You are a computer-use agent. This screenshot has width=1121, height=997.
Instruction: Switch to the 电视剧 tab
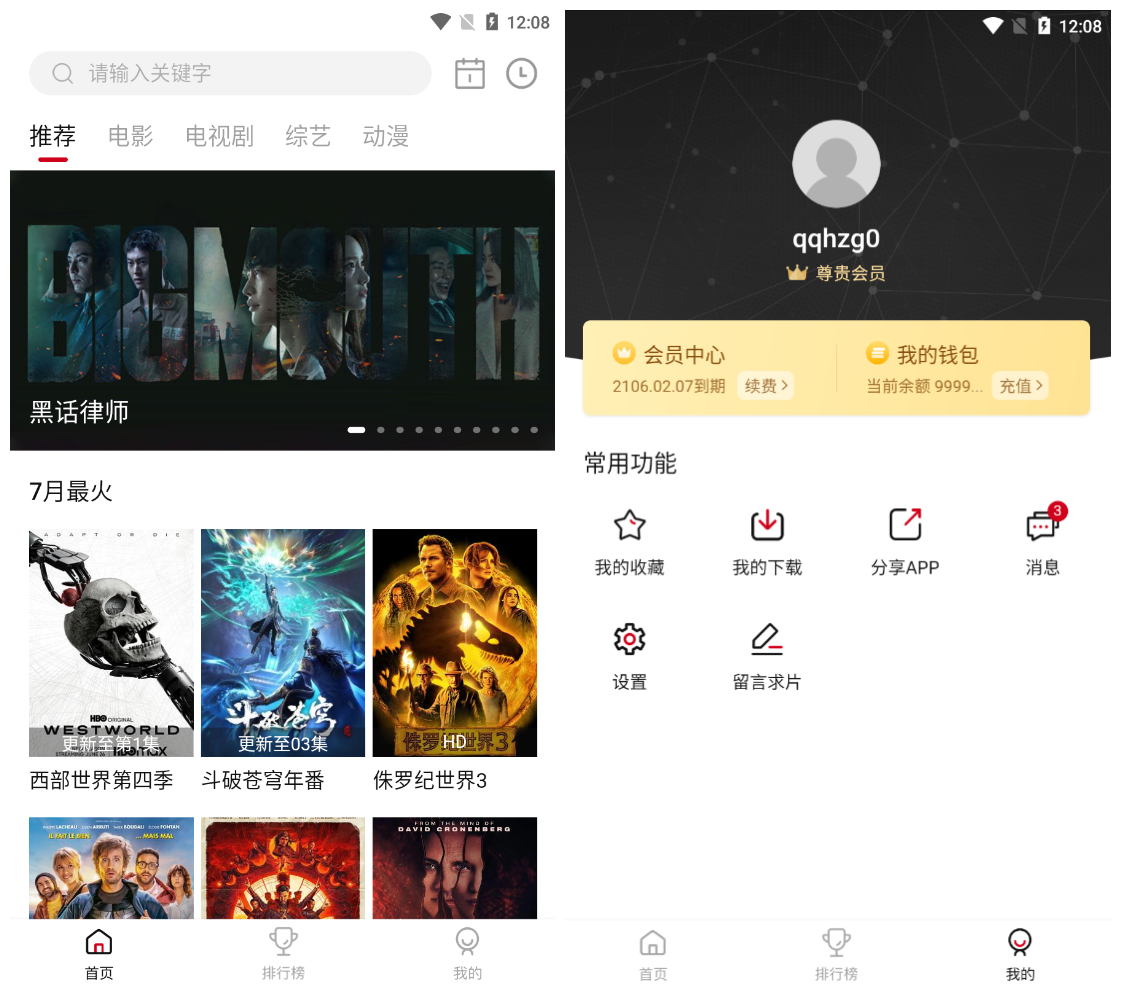(x=219, y=136)
